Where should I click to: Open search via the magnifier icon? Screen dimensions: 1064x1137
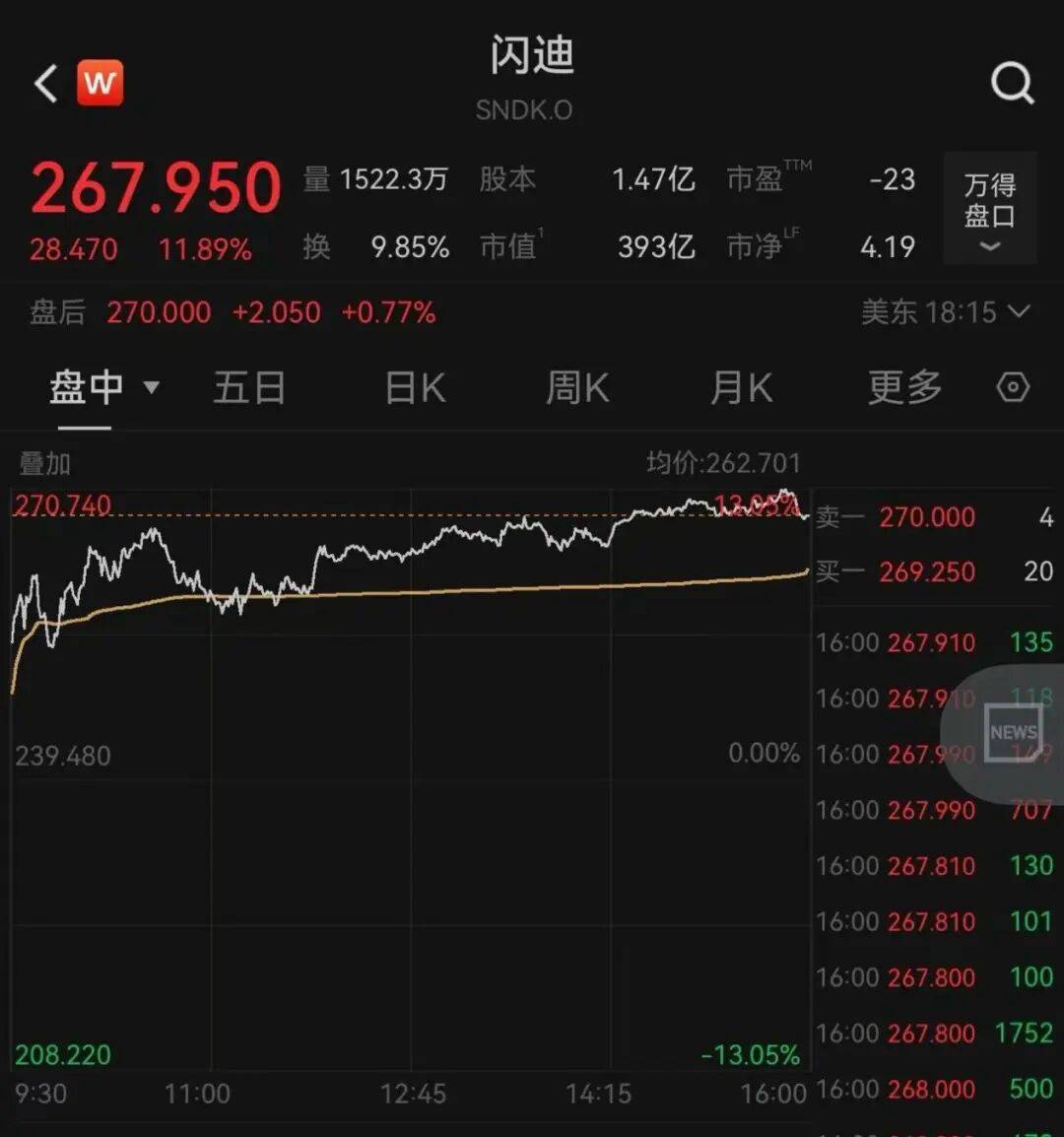click(x=1013, y=83)
